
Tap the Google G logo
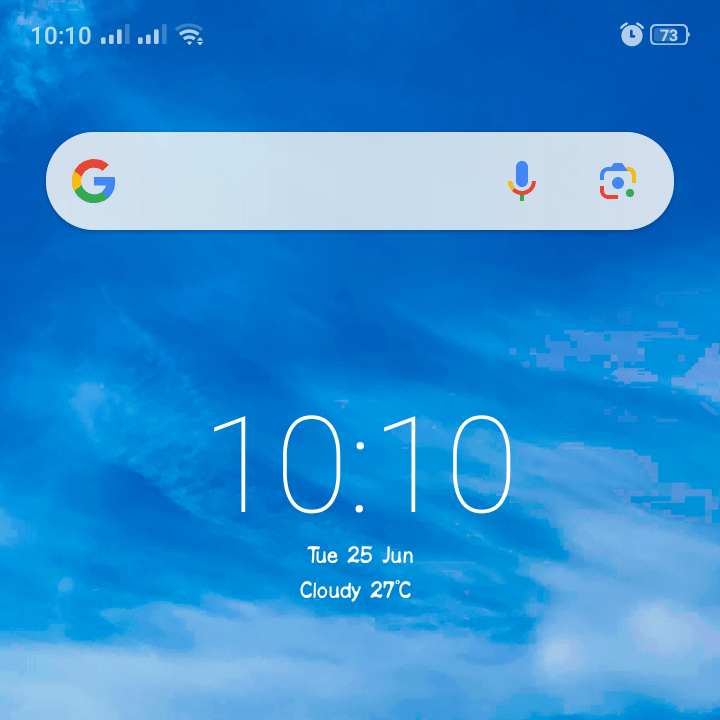(94, 181)
